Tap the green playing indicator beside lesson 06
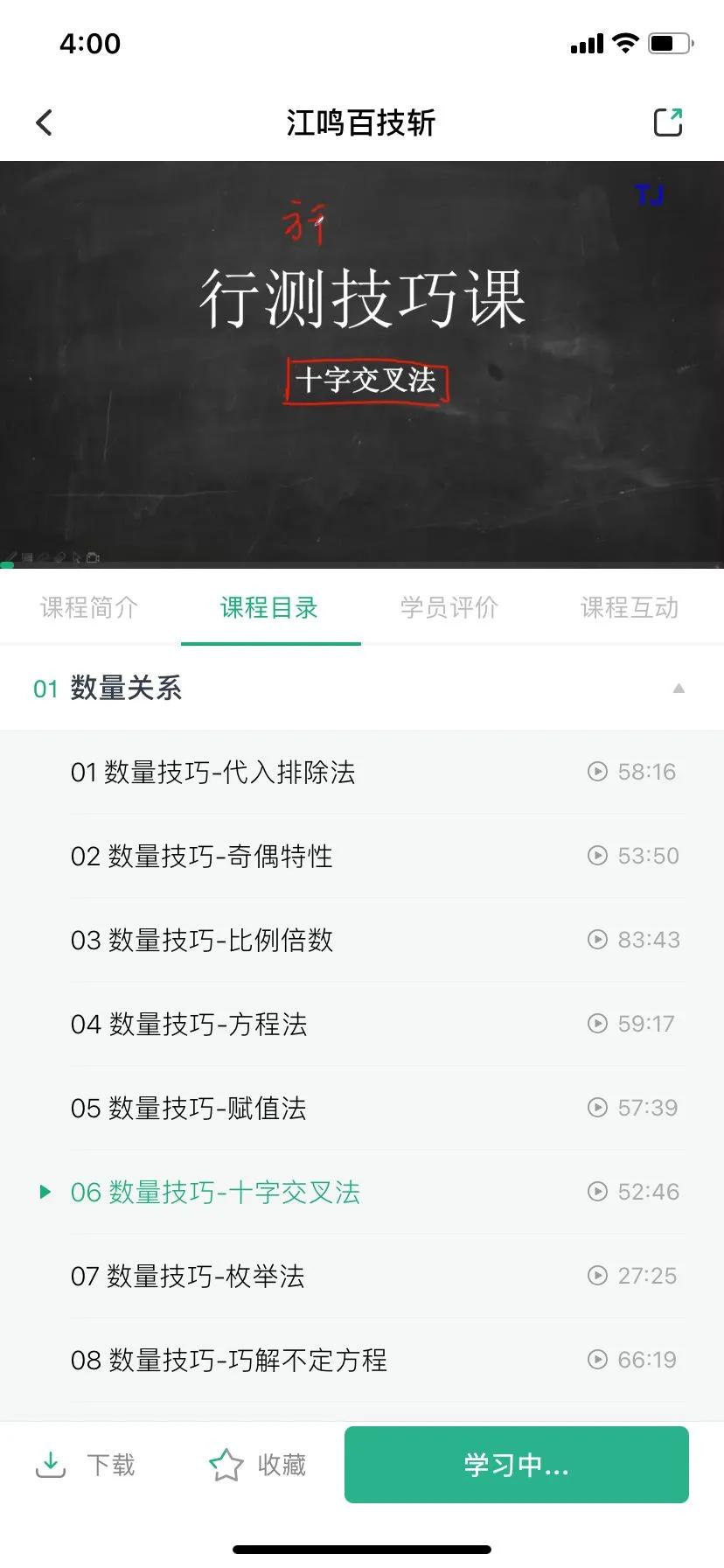Viewport: 724px width, 1568px height. (45, 1191)
